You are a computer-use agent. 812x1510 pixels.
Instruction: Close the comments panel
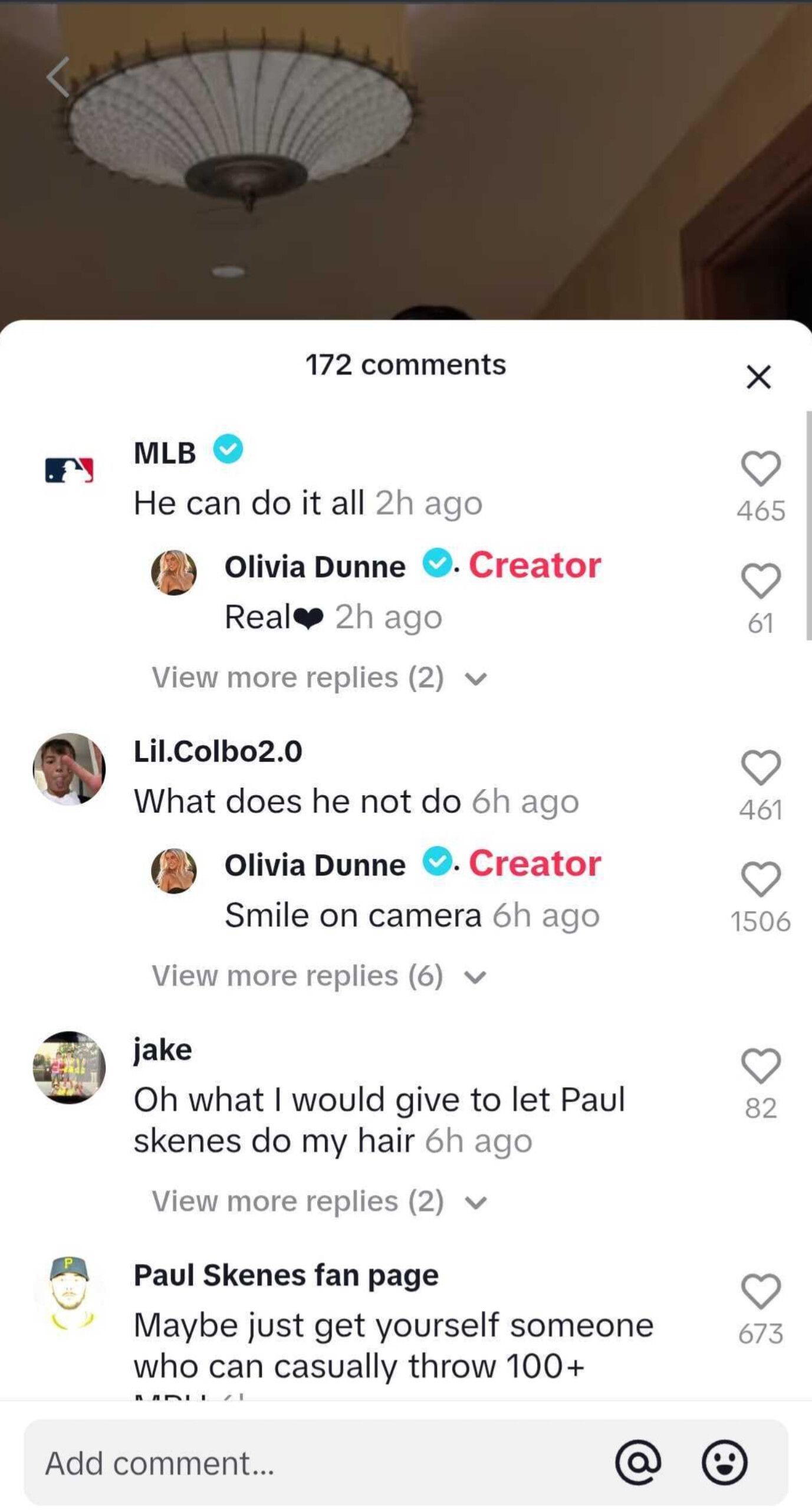pos(758,377)
